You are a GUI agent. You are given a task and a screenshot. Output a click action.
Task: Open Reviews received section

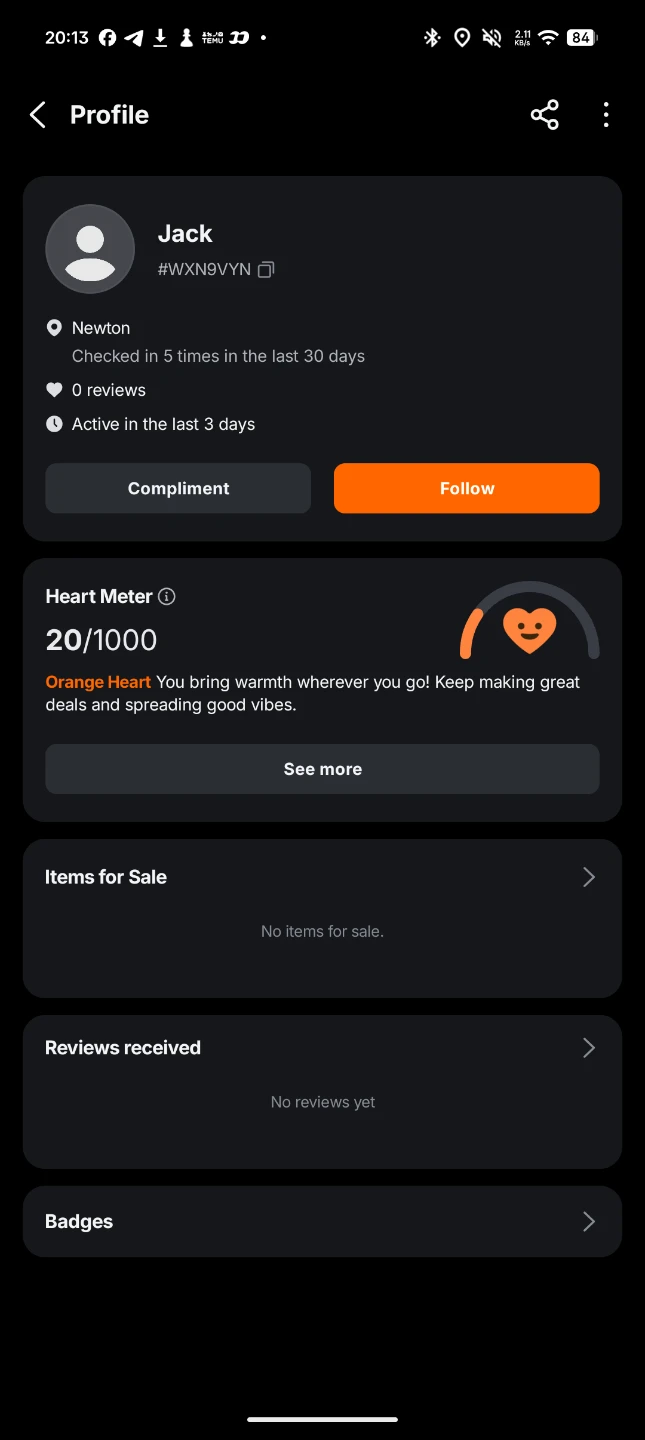(322, 1048)
